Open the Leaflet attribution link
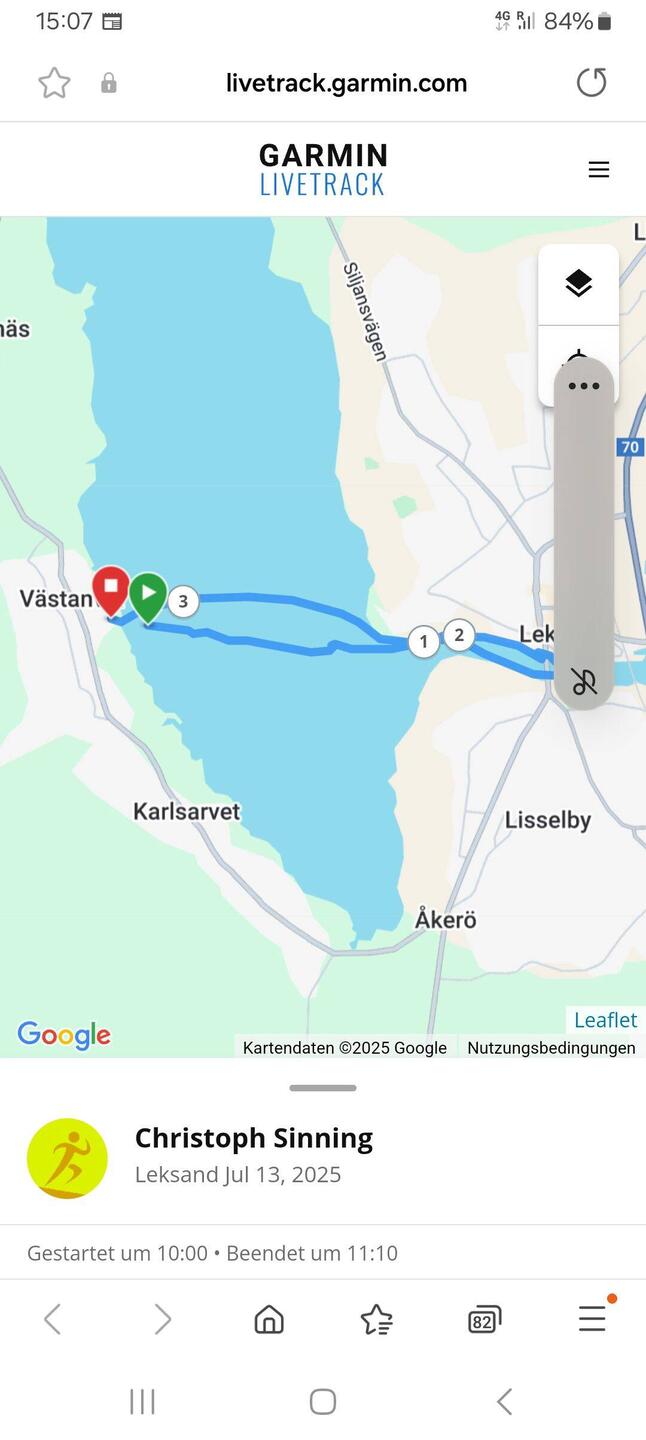 click(605, 1020)
